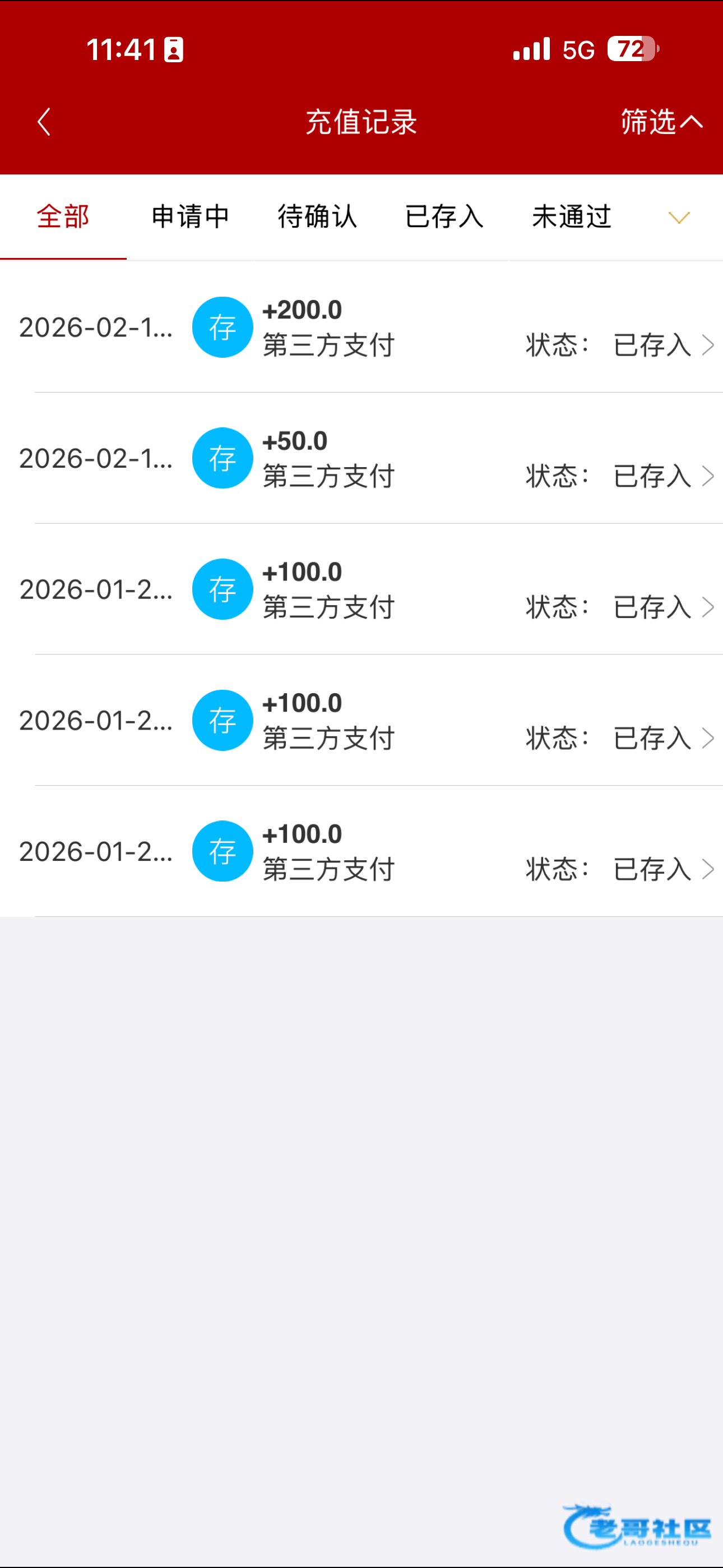This screenshot has width=723, height=1568.
Task: Collapse the 筛选 filter in the header
Action: pyautogui.click(x=661, y=122)
